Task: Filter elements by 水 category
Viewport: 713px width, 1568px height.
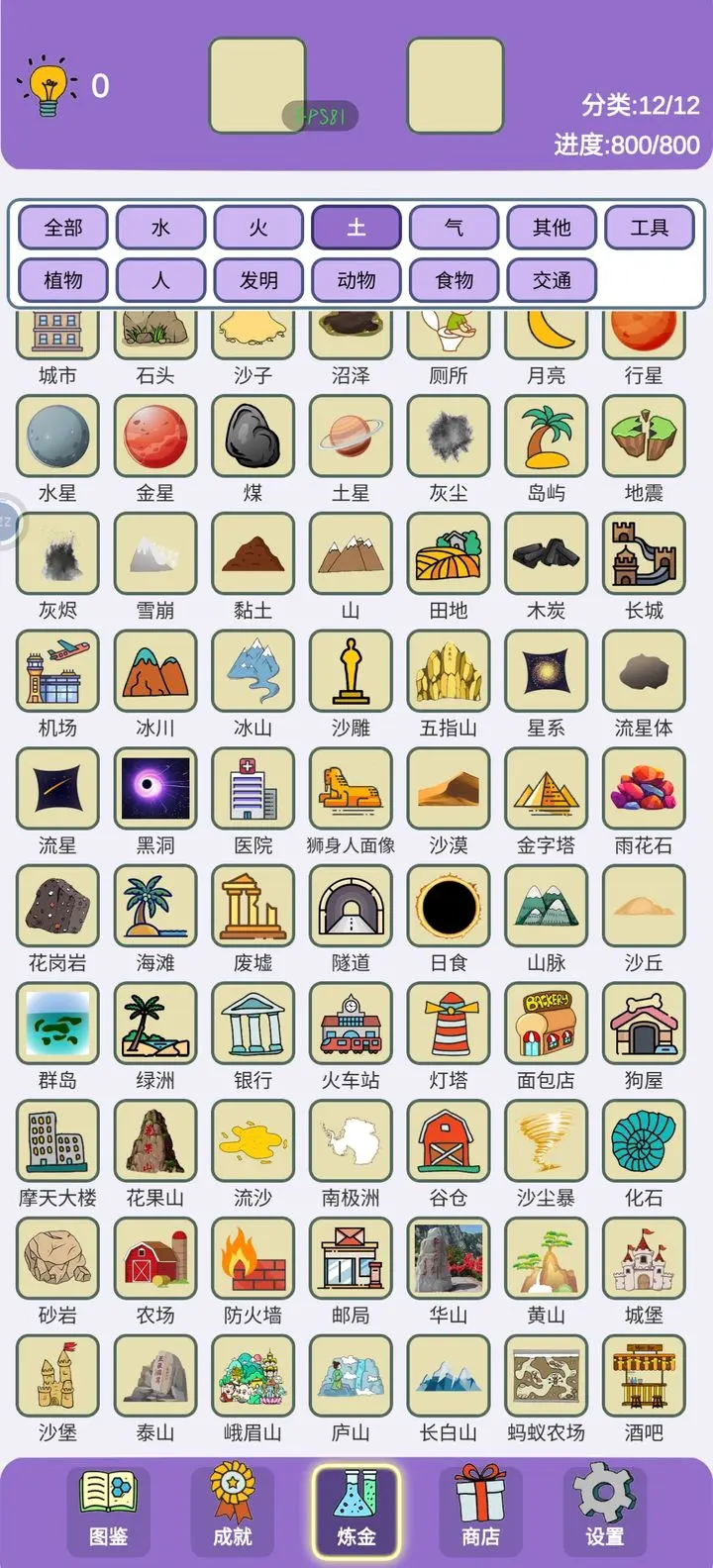Action: [160, 228]
